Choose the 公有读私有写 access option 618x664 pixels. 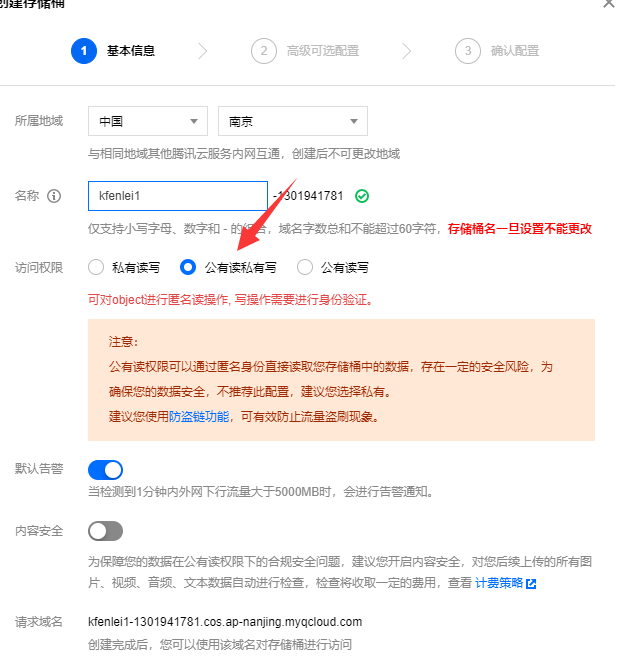click(x=187, y=267)
